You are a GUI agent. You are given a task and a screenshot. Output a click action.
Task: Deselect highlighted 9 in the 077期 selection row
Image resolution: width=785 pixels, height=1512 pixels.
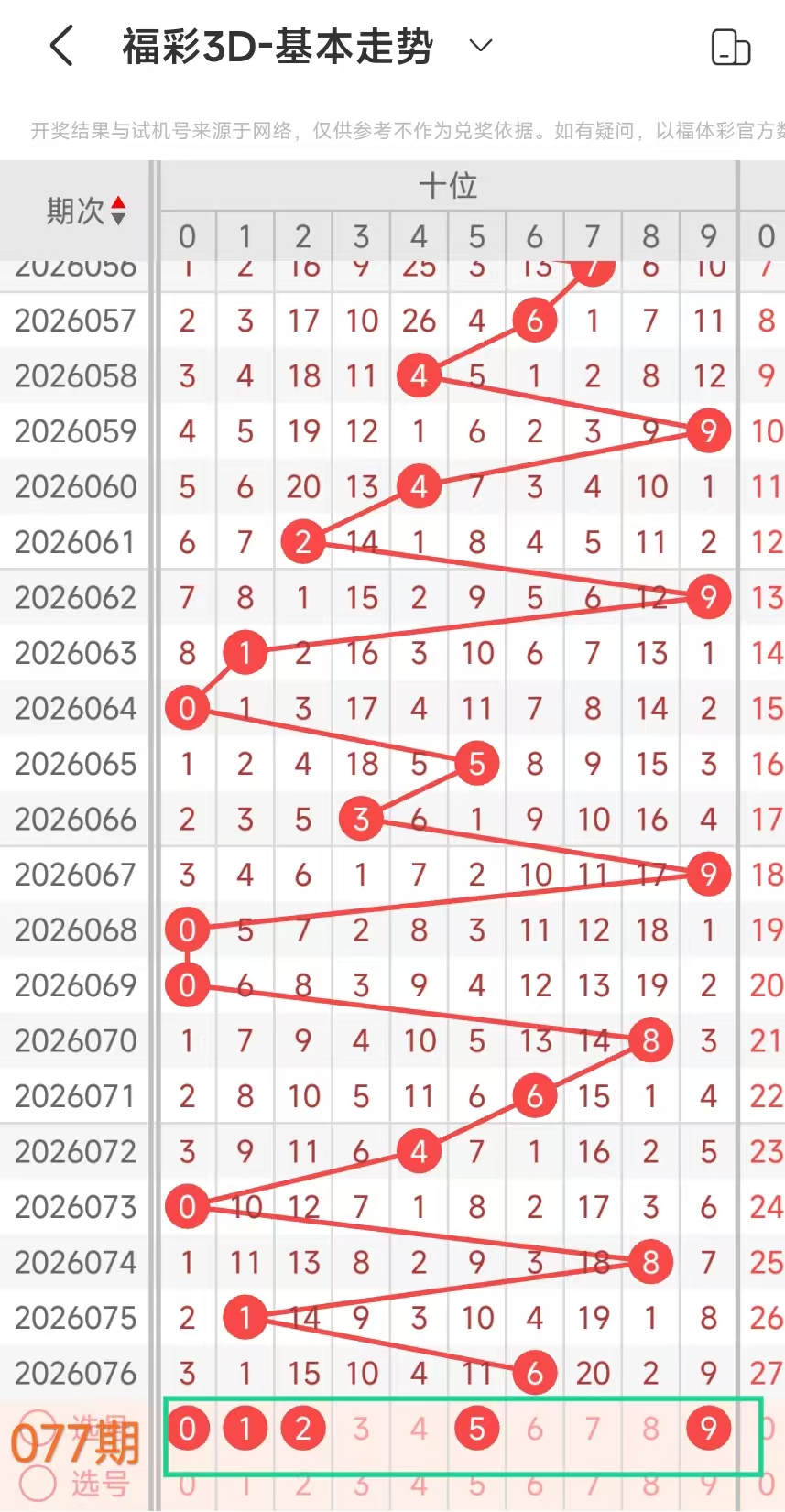click(708, 1428)
